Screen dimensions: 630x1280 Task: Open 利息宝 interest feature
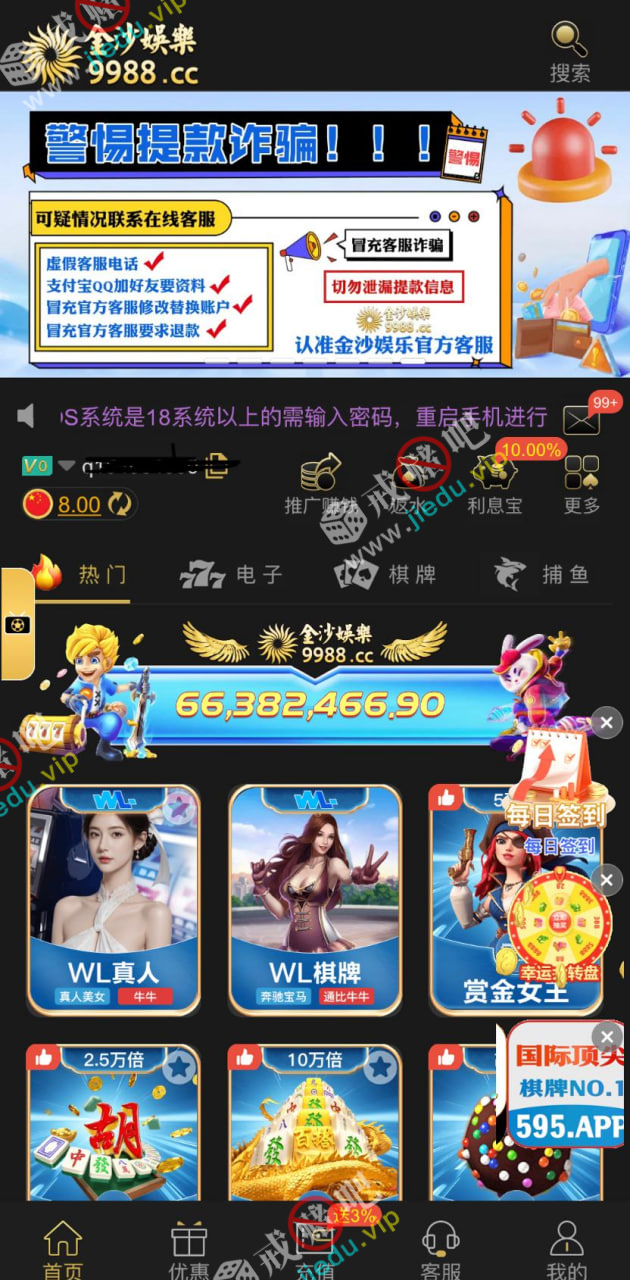click(x=494, y=484)
